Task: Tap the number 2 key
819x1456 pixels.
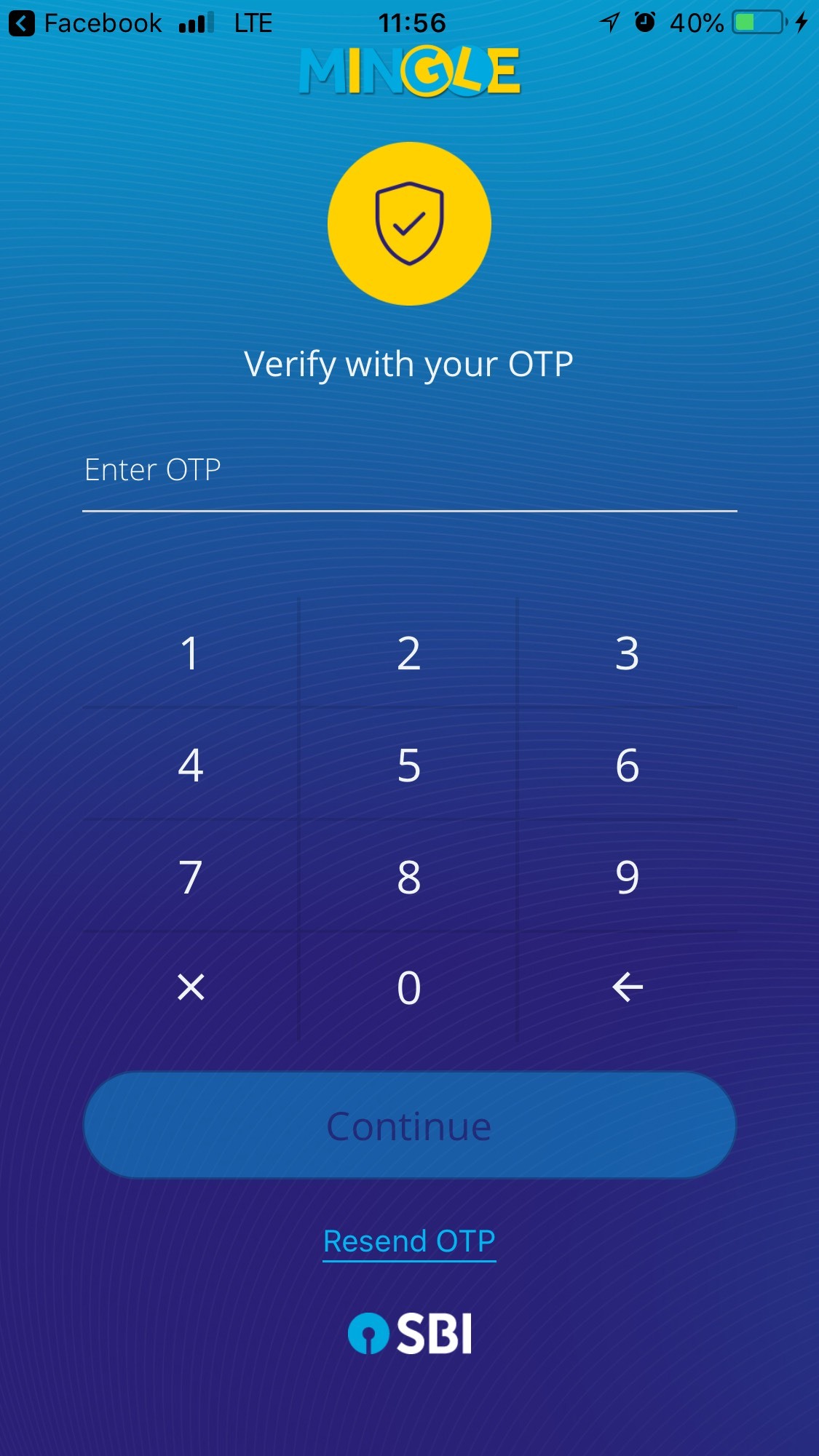Action: coord(408,653)
